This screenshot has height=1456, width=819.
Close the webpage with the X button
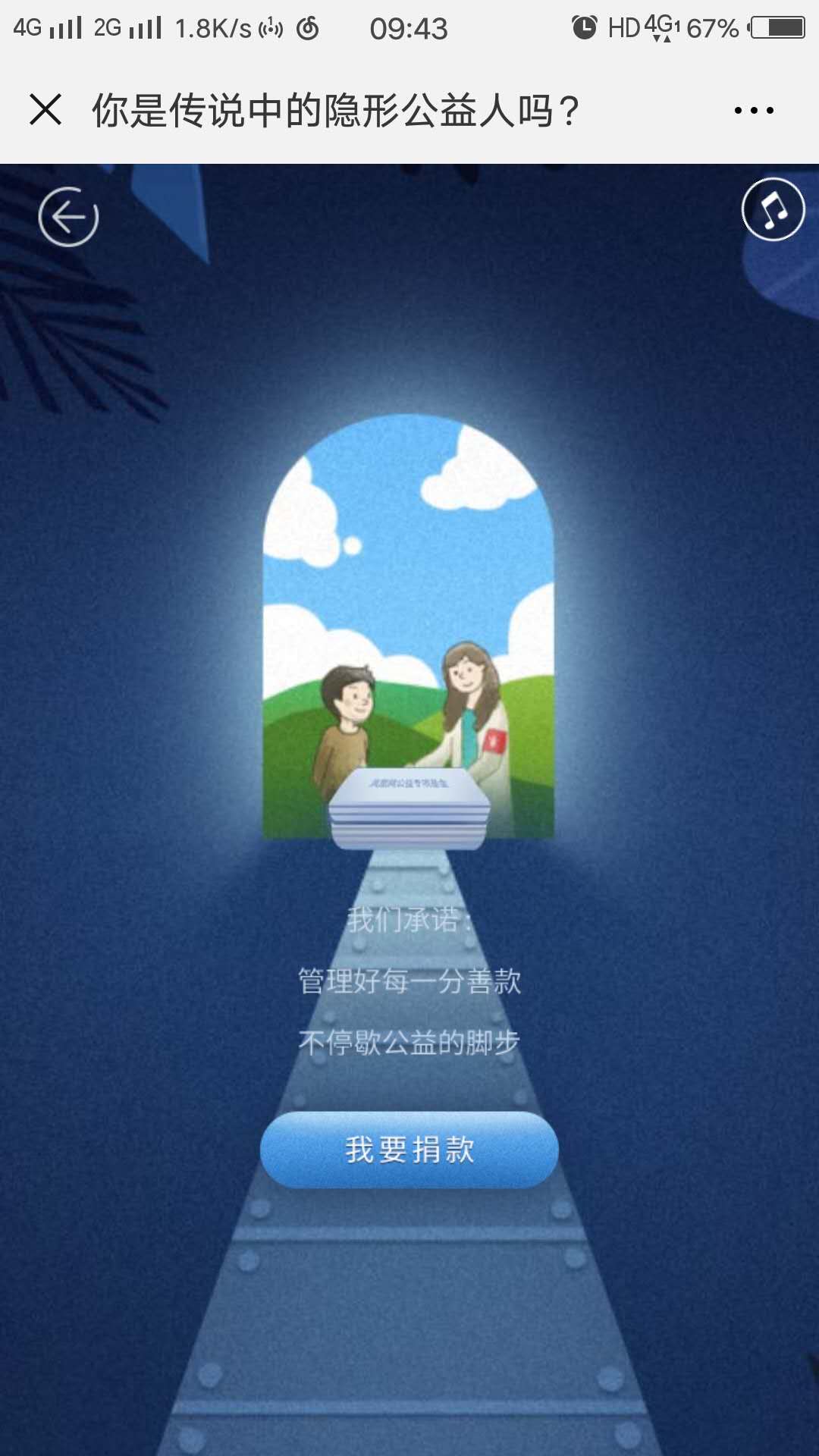pos(45,110)
